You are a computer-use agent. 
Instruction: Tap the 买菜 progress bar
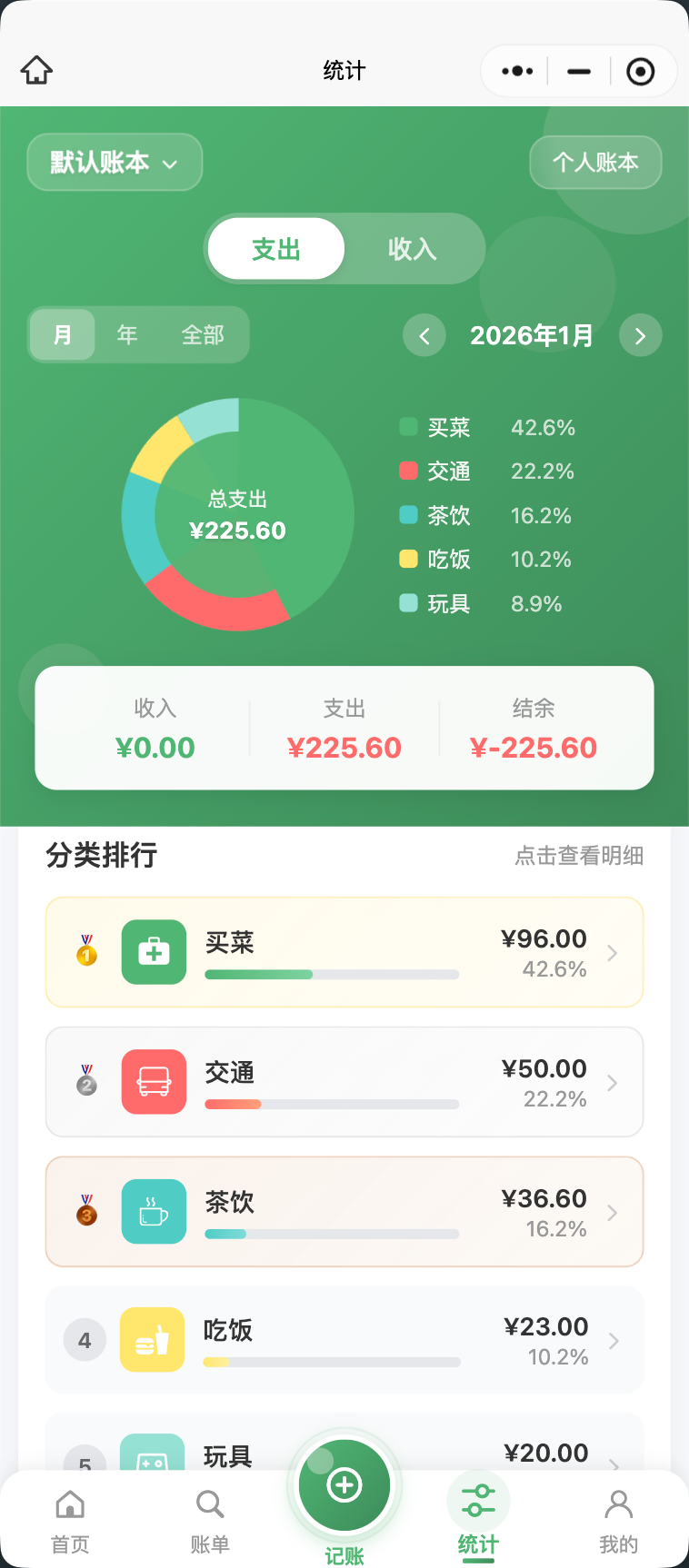[x=332, y=974]
